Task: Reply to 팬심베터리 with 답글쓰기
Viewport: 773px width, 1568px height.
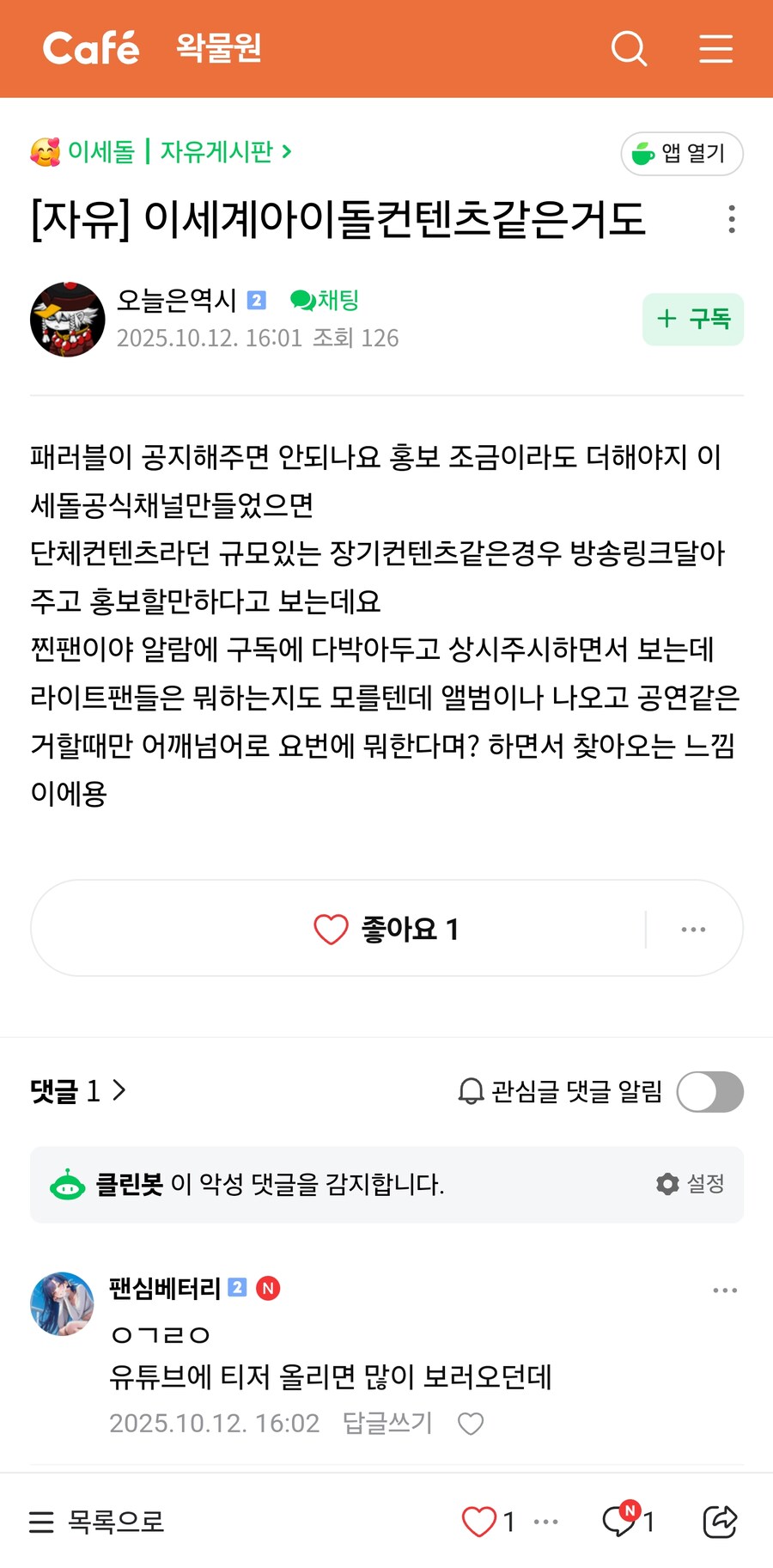Action: click(x=387, y=1424)
